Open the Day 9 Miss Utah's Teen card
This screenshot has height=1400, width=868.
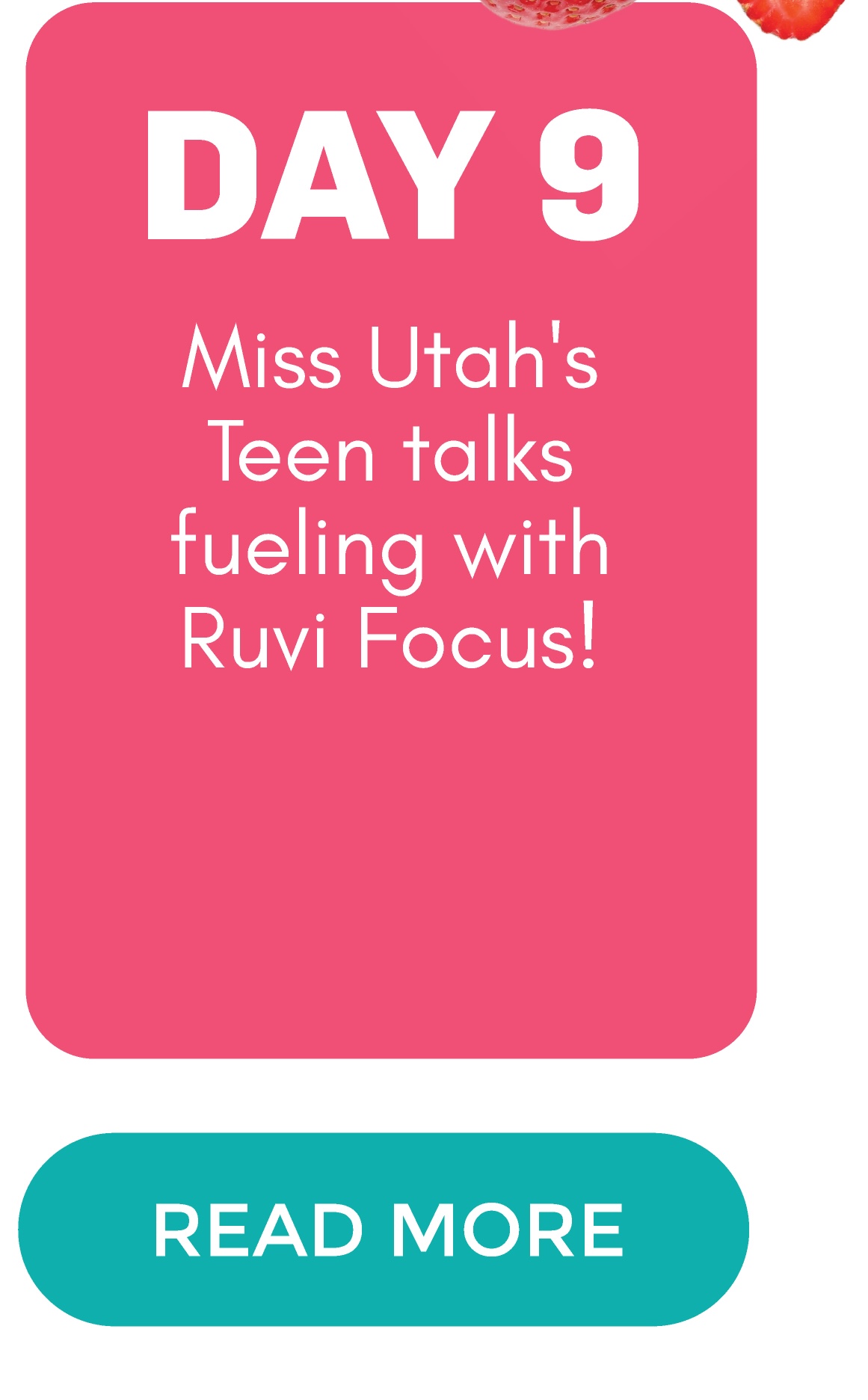point(391,530)
